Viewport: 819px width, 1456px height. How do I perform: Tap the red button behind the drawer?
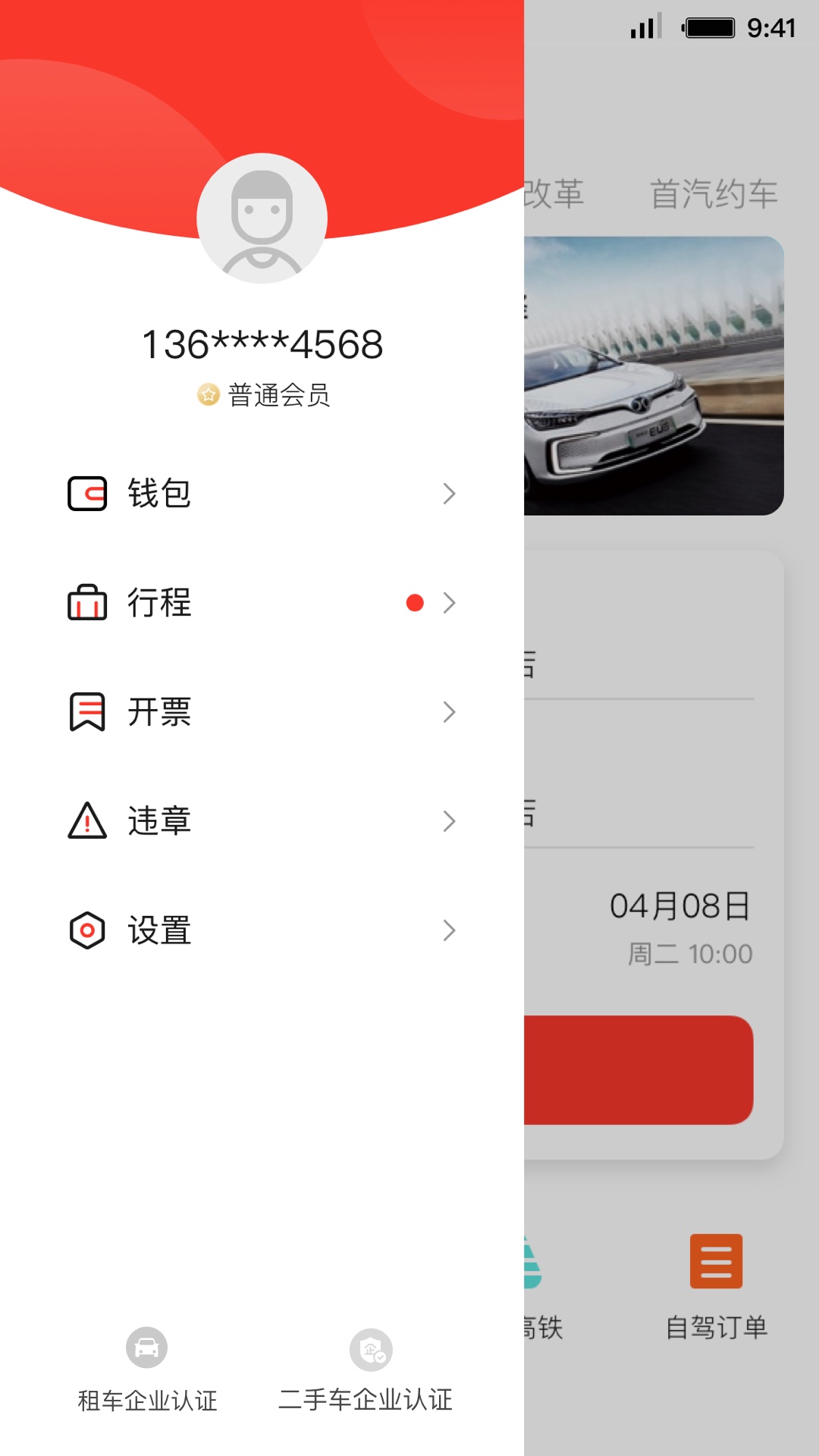coord(639,1069)
